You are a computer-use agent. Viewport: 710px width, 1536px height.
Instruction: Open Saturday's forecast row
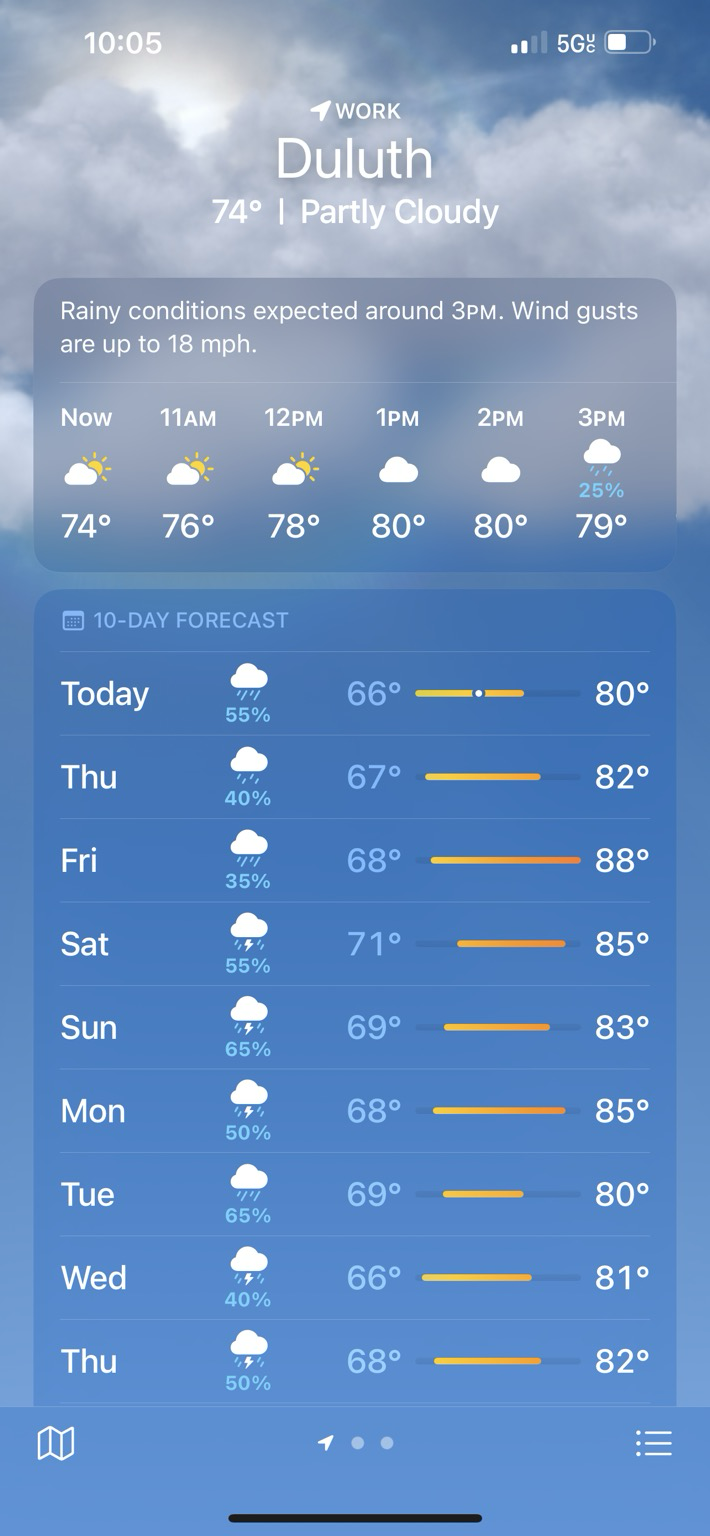pyautogui.click(x=355, y=944)
